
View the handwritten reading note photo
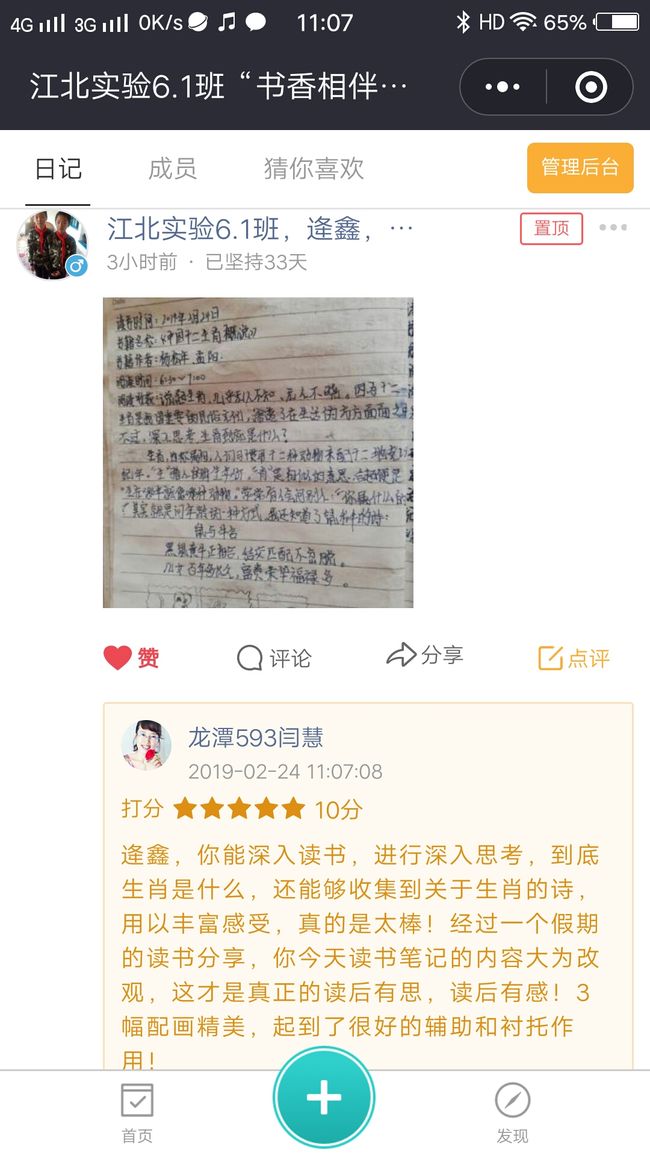point(258,453)
